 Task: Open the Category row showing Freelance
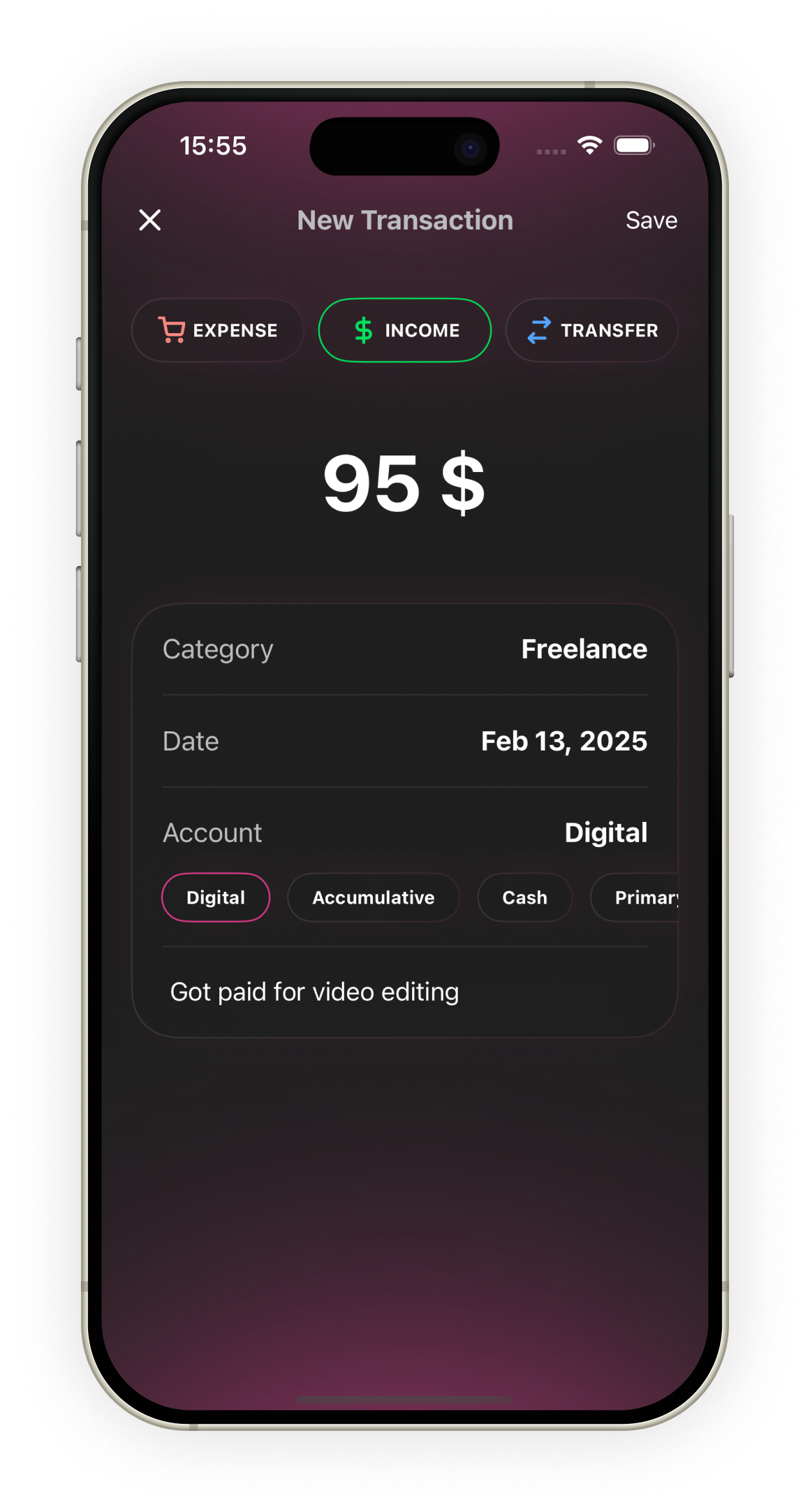coord(405,650)
